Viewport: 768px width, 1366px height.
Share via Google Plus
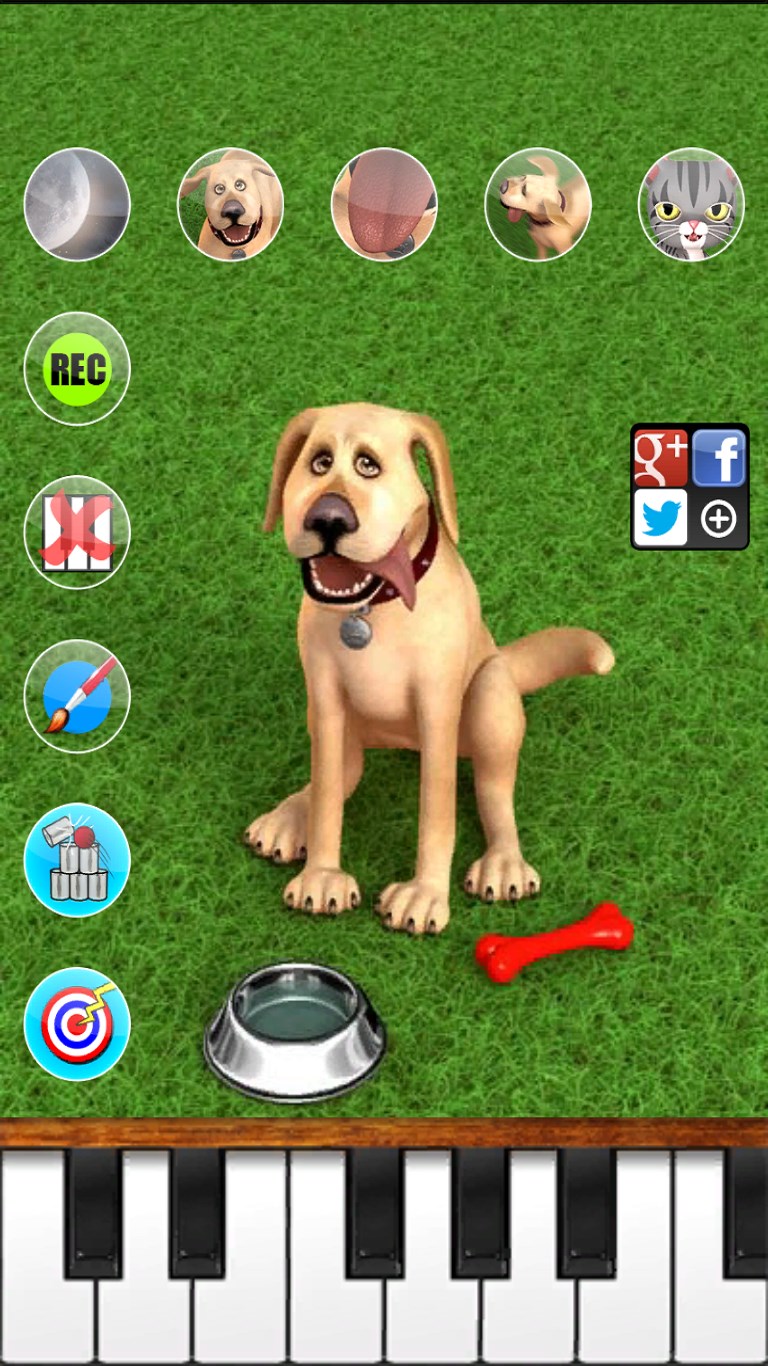[661, 458]
